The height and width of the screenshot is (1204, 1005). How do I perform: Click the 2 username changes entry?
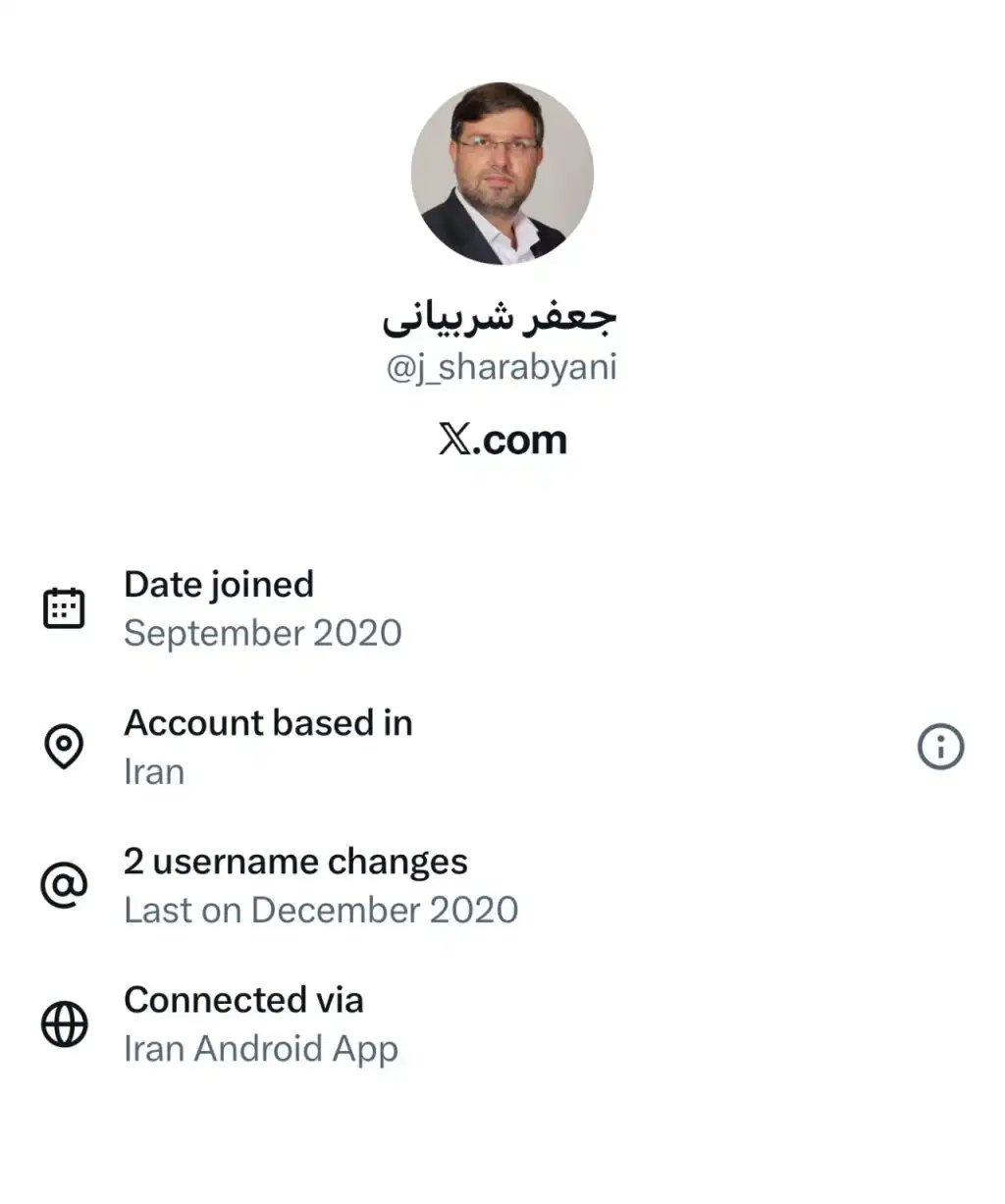[x=295, y=863]
